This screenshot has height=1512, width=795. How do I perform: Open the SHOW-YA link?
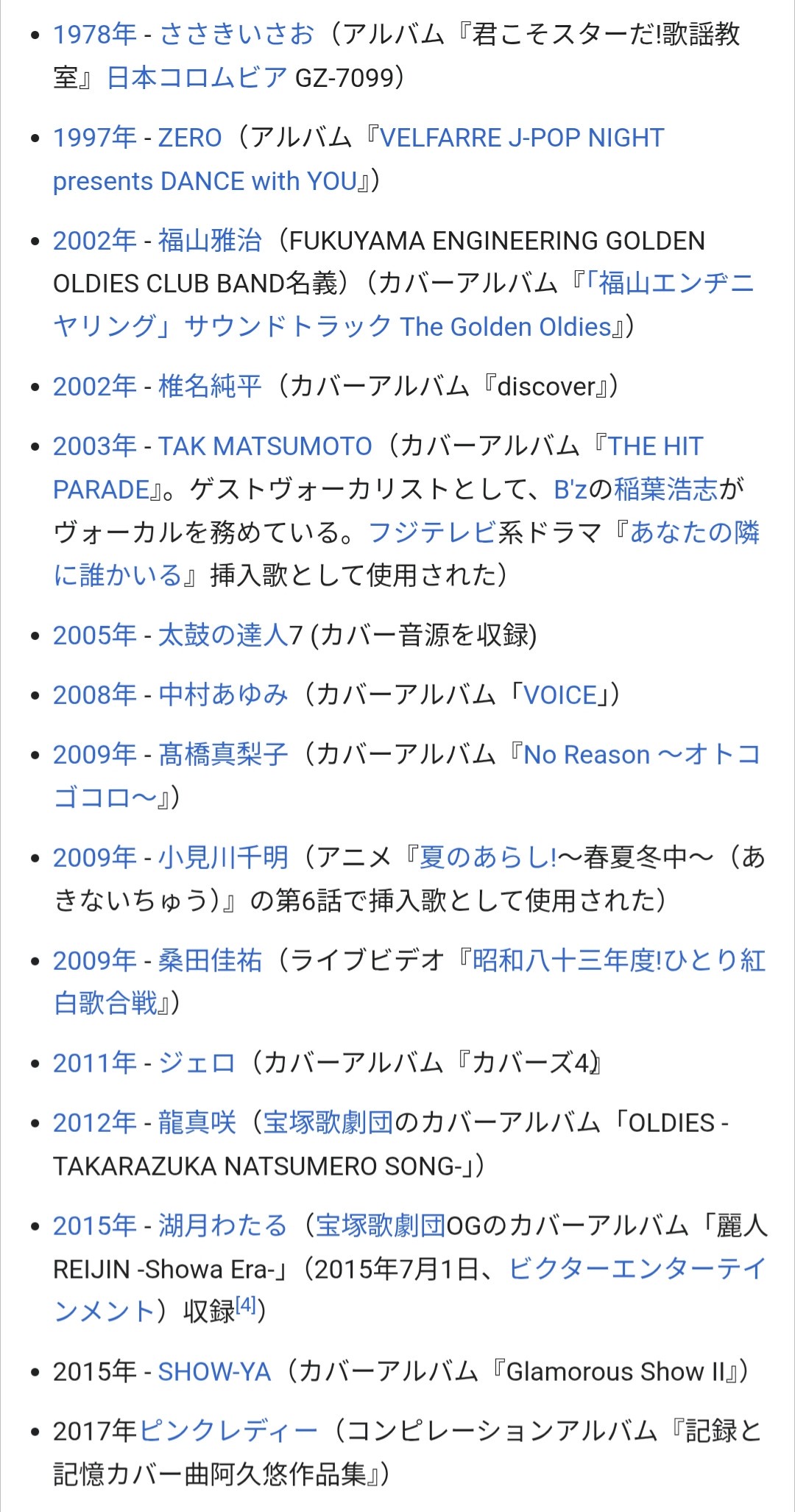tap(214, 1371)
